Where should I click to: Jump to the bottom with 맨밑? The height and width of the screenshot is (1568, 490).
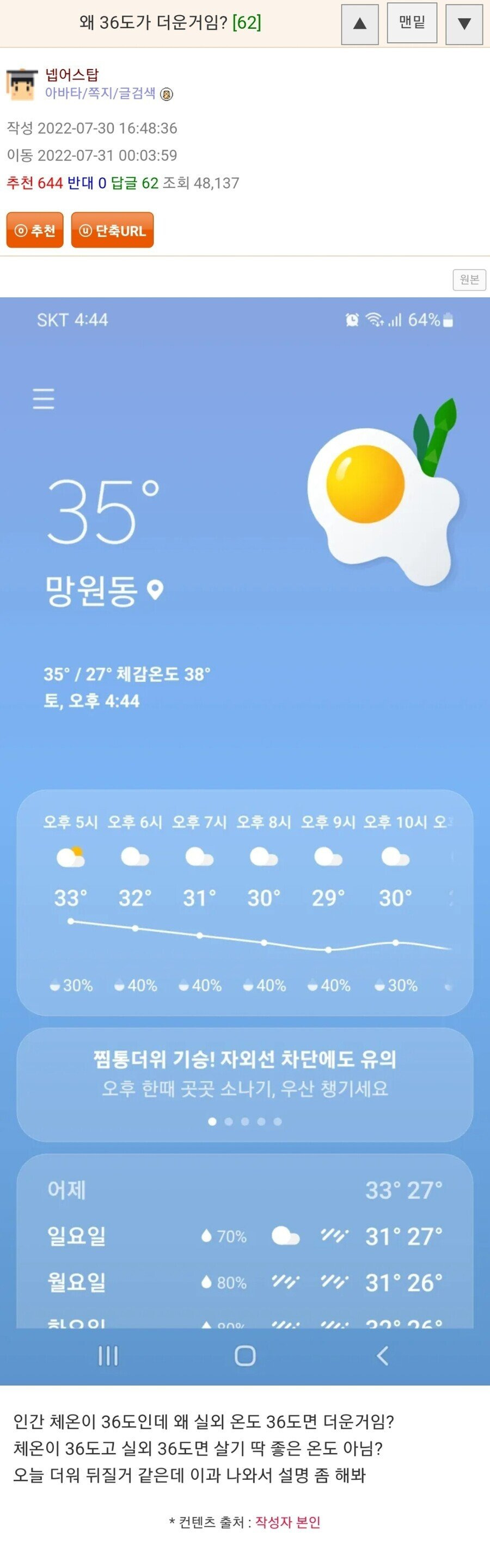pyautogui.click(x=412, y=24)
